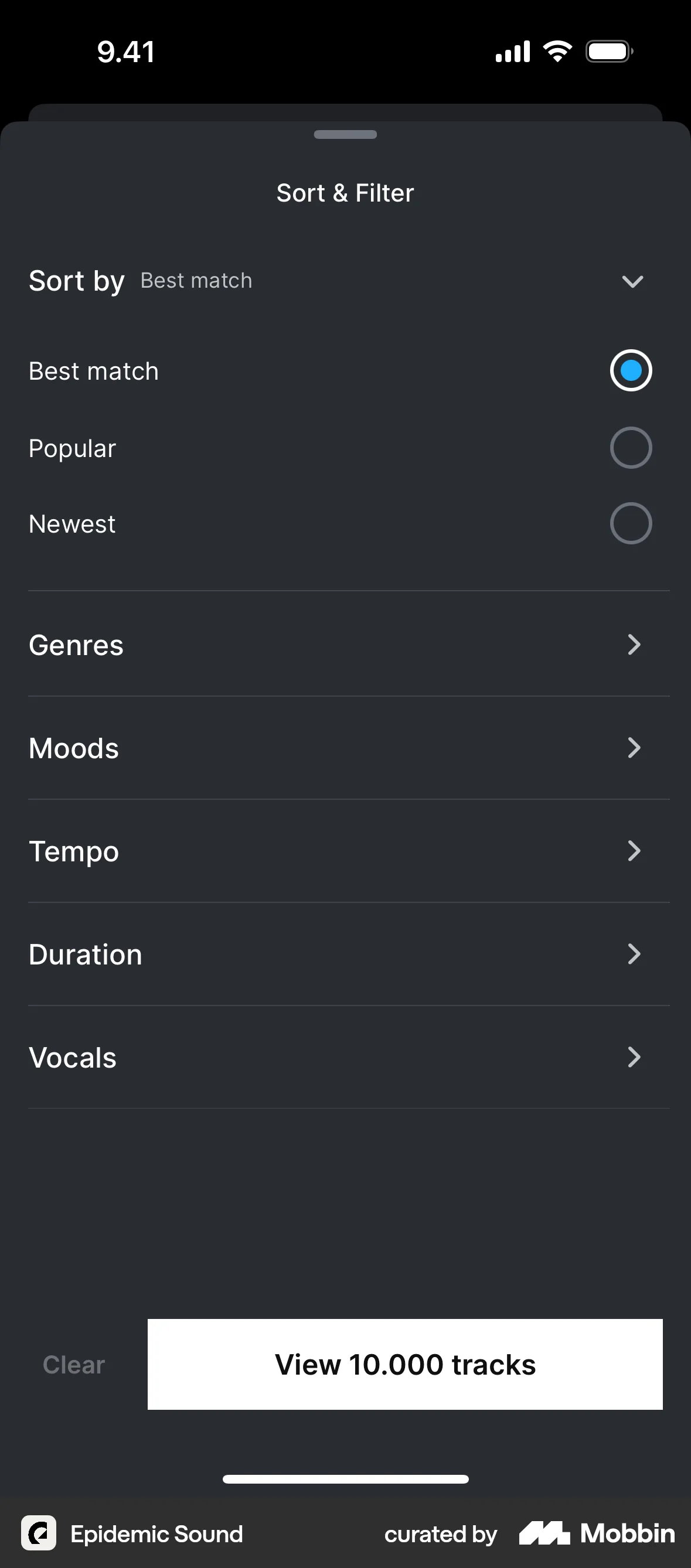691x1568 pixels.
Task: Click the Epidemic Sound logo icon
Action: (39, 1533)
